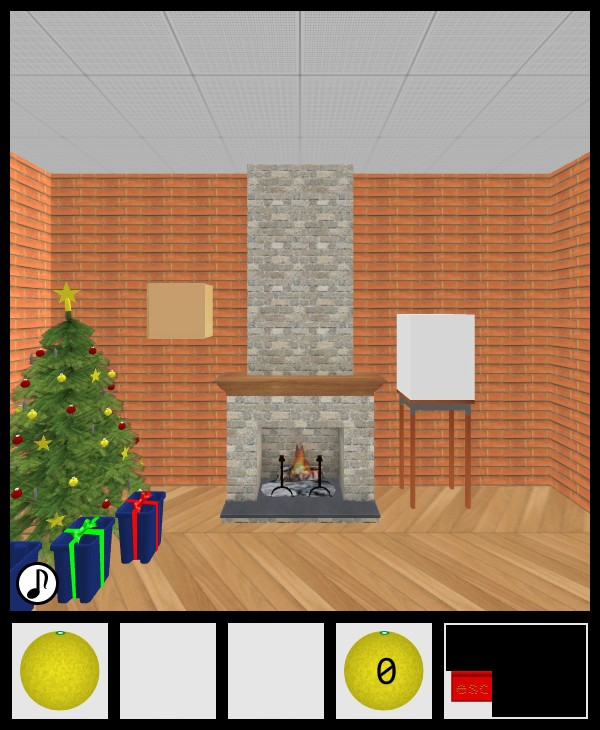Screen dimensions: 600x730
Task: Look closer at the Christmas tree
Action: [70, 420]
